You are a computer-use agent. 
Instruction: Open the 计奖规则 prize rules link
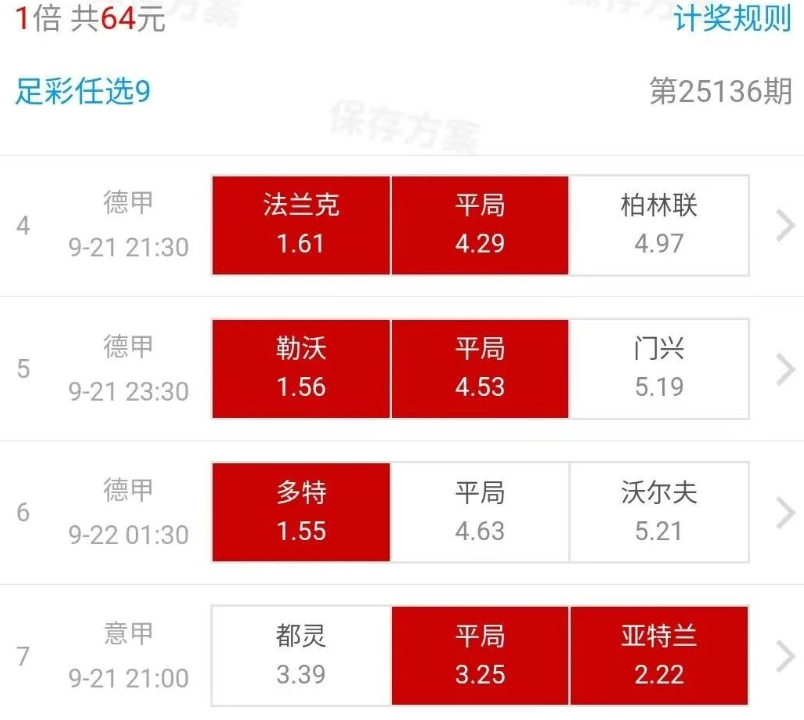(x=732, y=18)
